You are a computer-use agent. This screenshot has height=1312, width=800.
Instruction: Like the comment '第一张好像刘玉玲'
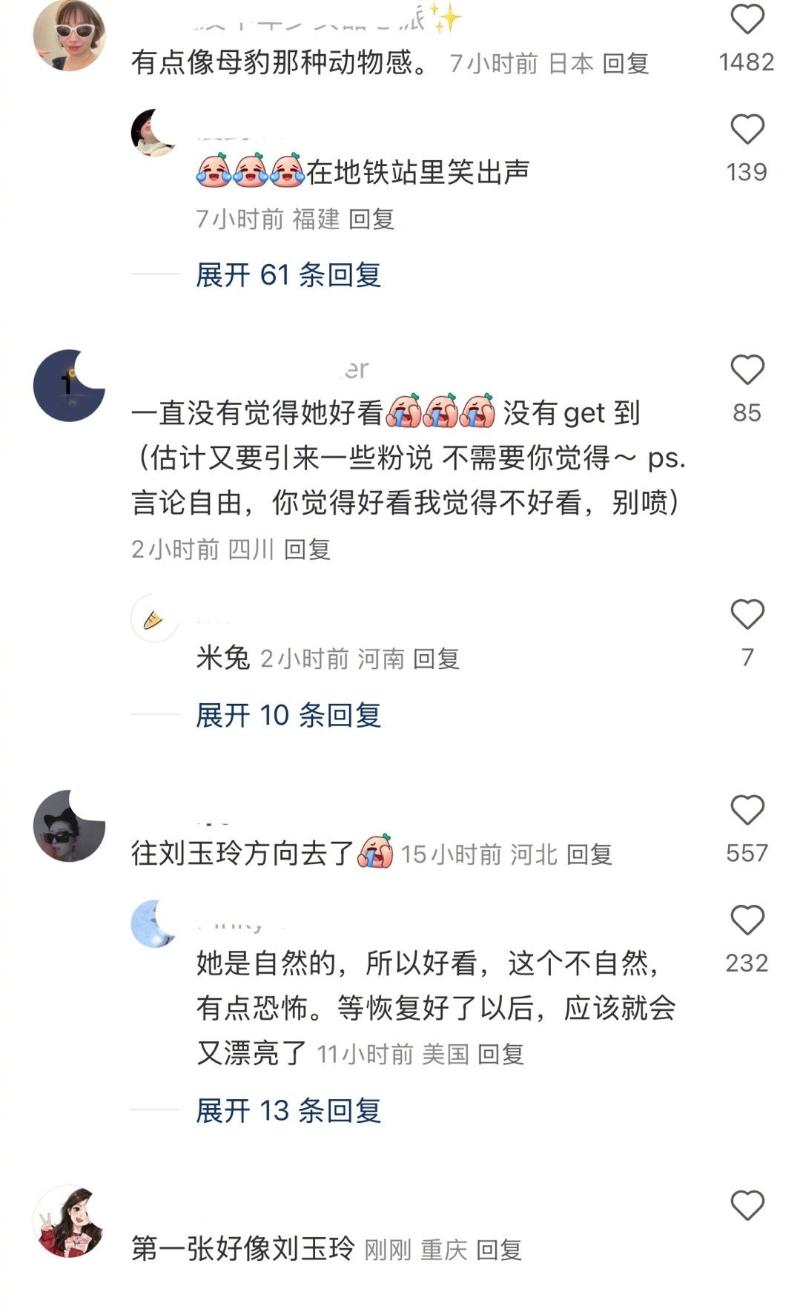[x=747, y=1206]
